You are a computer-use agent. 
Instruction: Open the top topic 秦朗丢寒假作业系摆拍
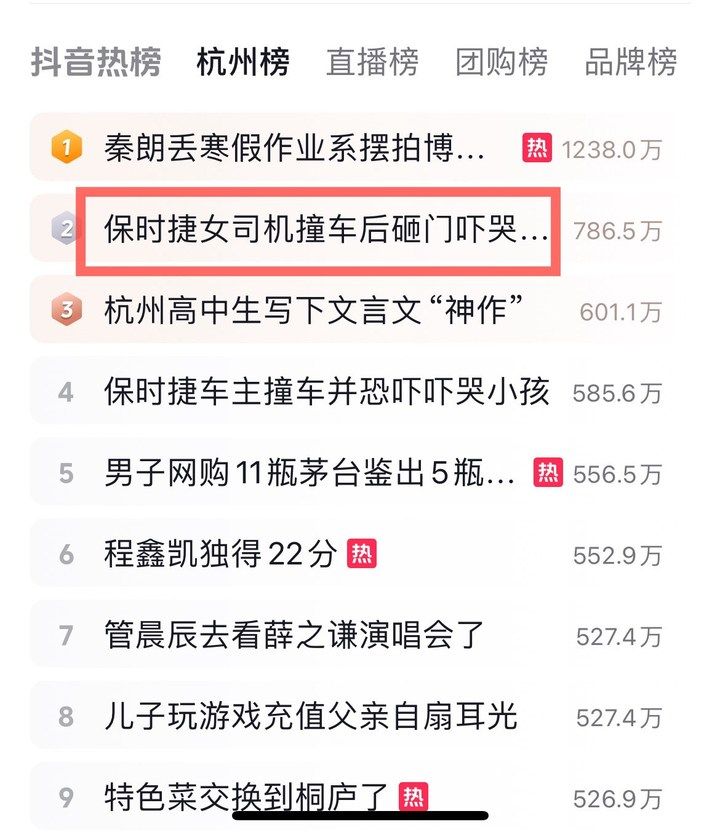pos(295,149)
